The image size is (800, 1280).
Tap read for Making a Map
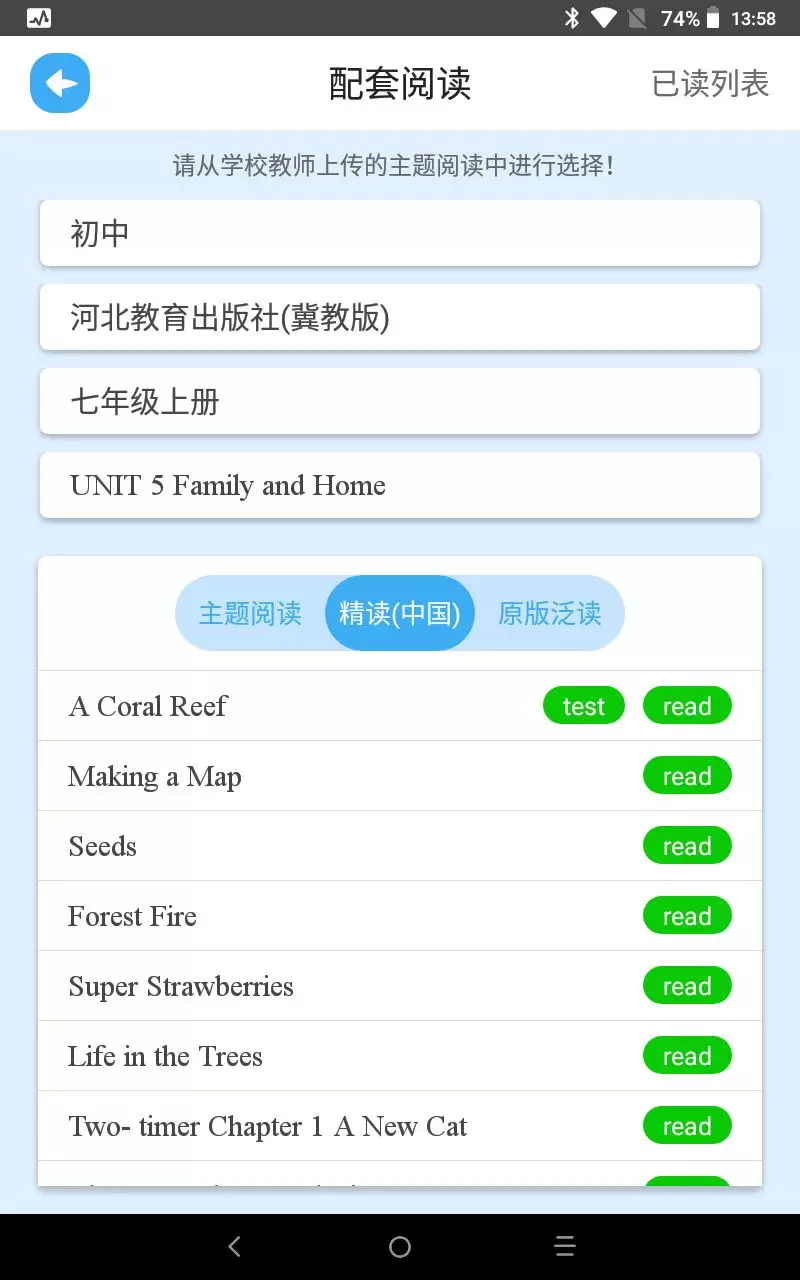click(x=687, y=776)
